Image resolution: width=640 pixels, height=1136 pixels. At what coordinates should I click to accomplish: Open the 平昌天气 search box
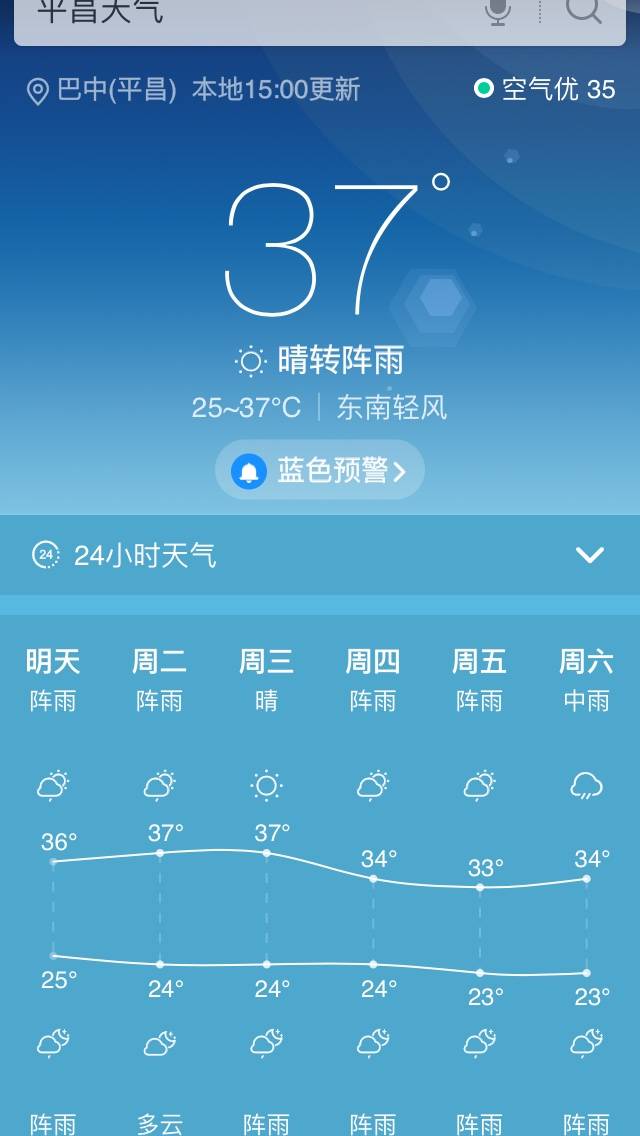[x=320, y=19]
